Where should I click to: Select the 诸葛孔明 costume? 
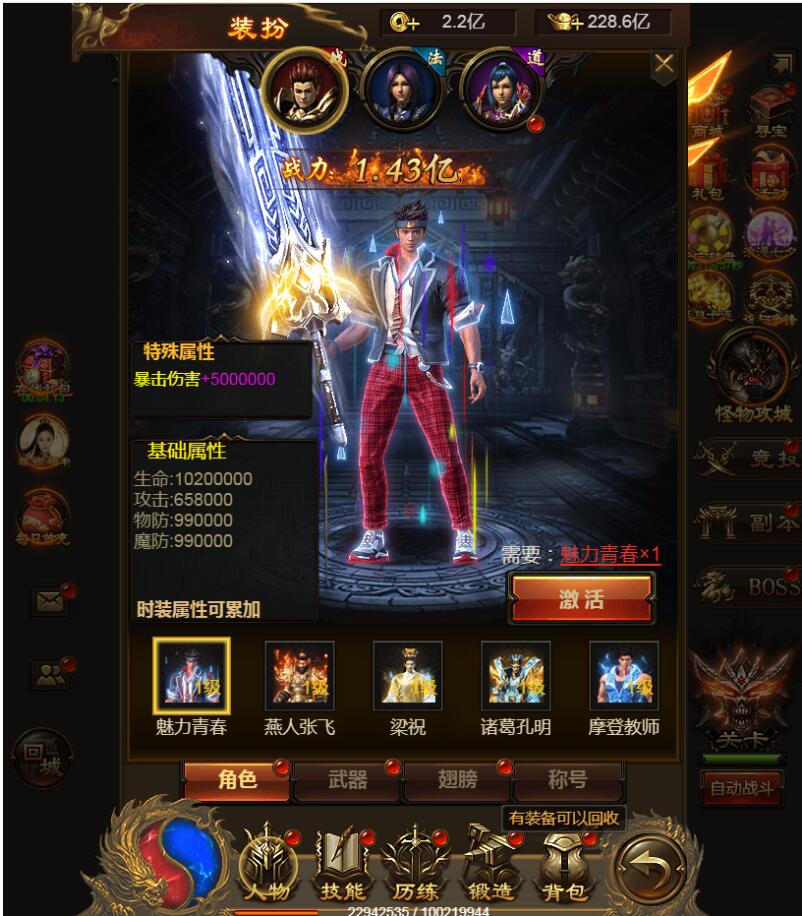pos(515,676)
